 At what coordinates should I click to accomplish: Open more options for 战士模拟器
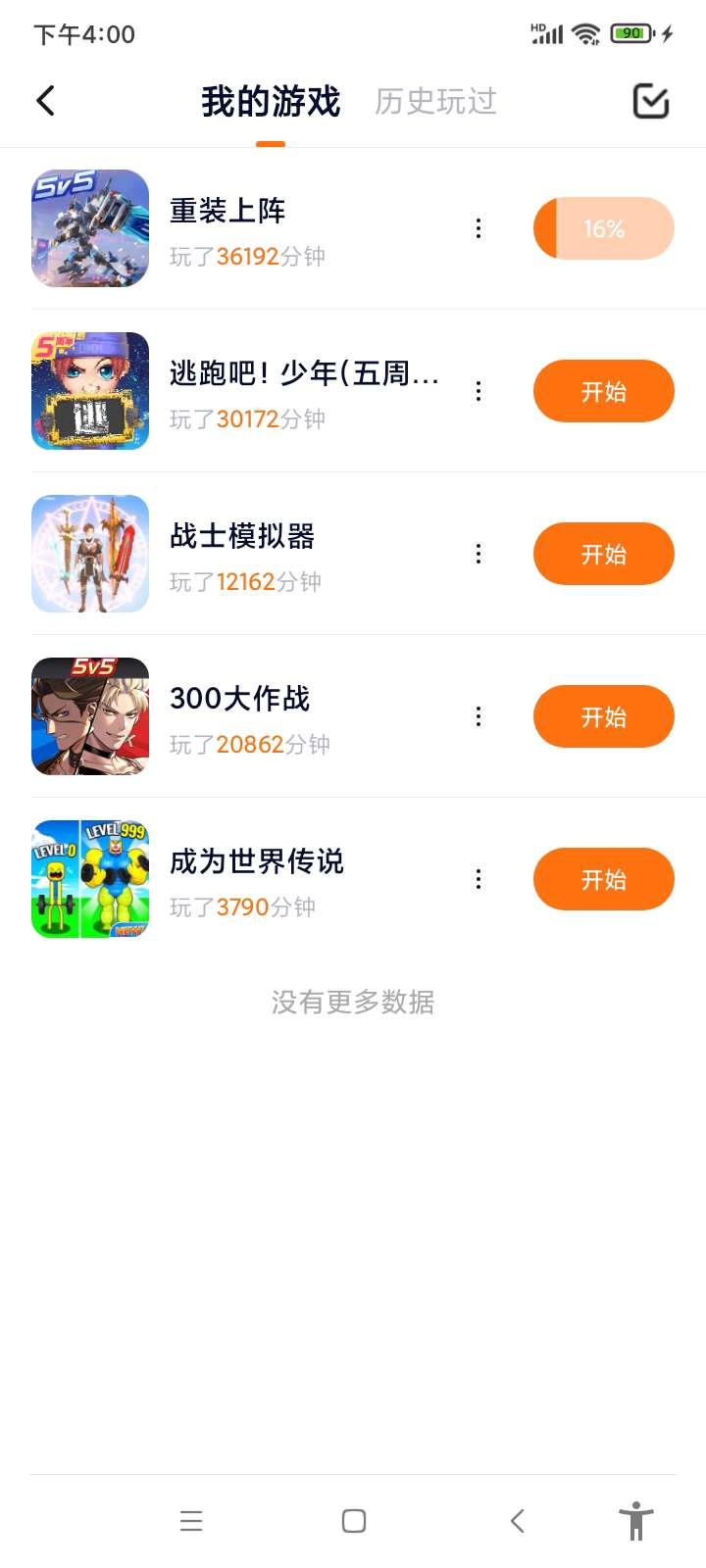479,554
